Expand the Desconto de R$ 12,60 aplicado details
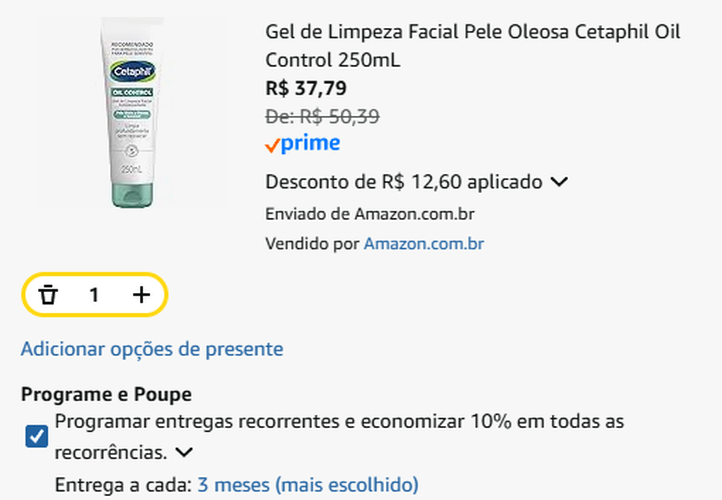 [x=559, y=182]
